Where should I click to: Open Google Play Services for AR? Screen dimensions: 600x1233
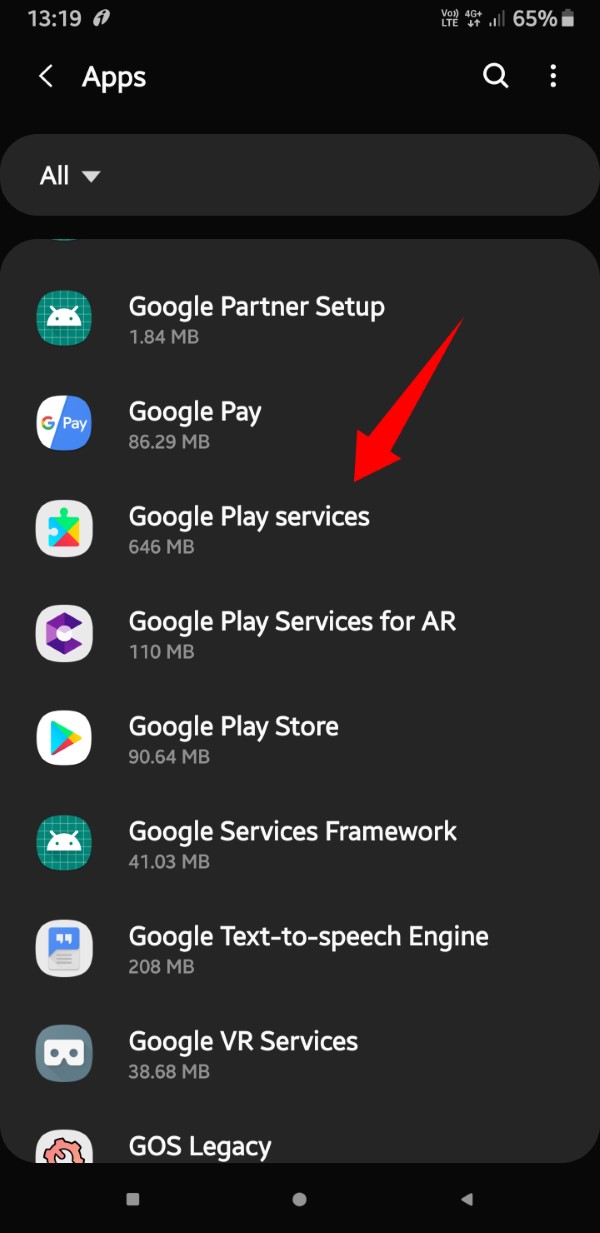[x=300, y=634]
